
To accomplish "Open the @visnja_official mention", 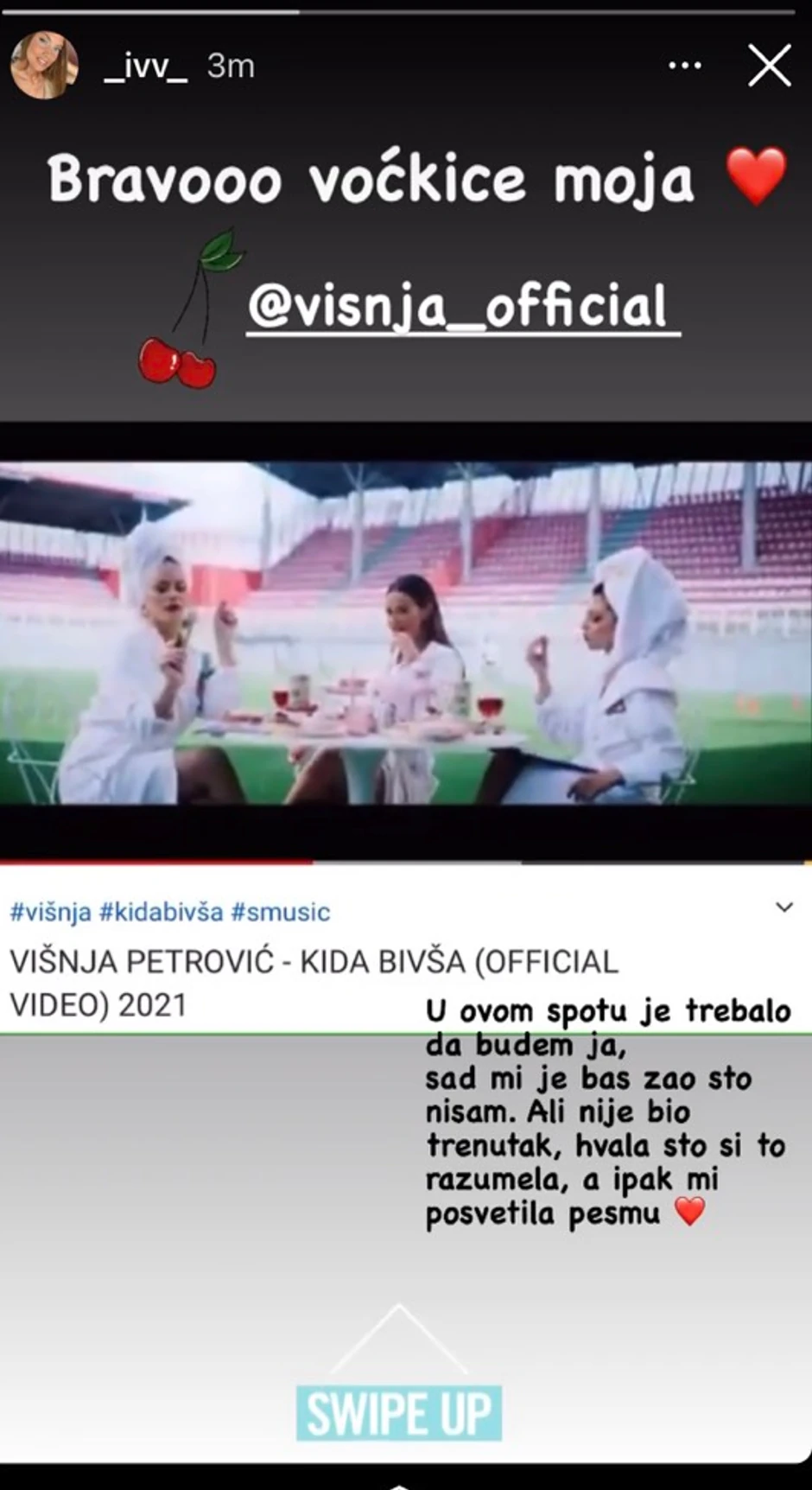I will point(459,306).
